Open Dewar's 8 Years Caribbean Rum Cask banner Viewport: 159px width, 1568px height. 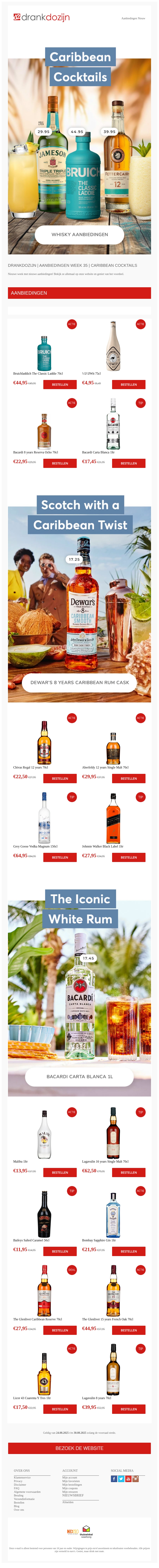coord(79,682)
